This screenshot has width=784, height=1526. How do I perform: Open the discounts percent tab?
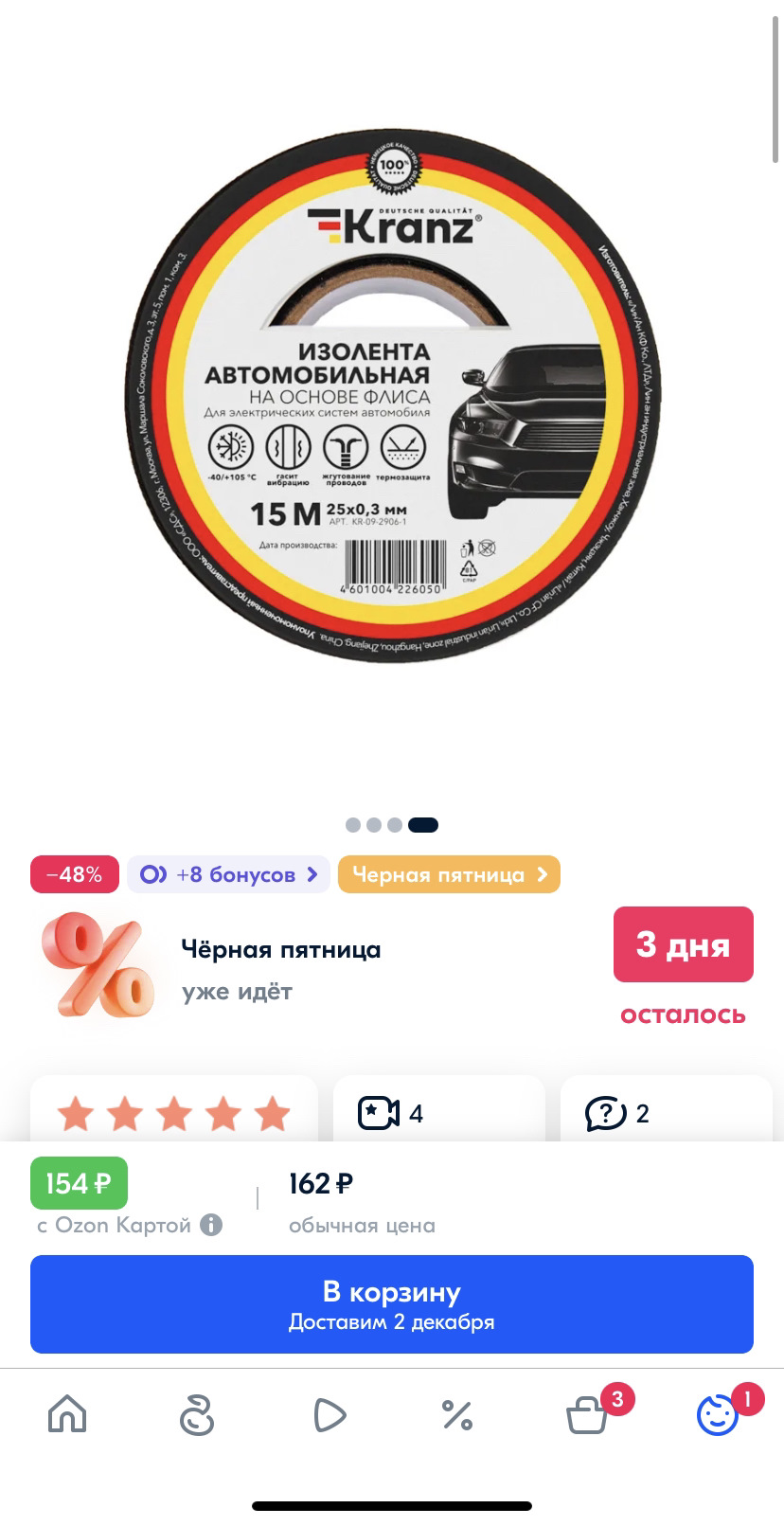pyautogui.click(x=457, y=1416)
